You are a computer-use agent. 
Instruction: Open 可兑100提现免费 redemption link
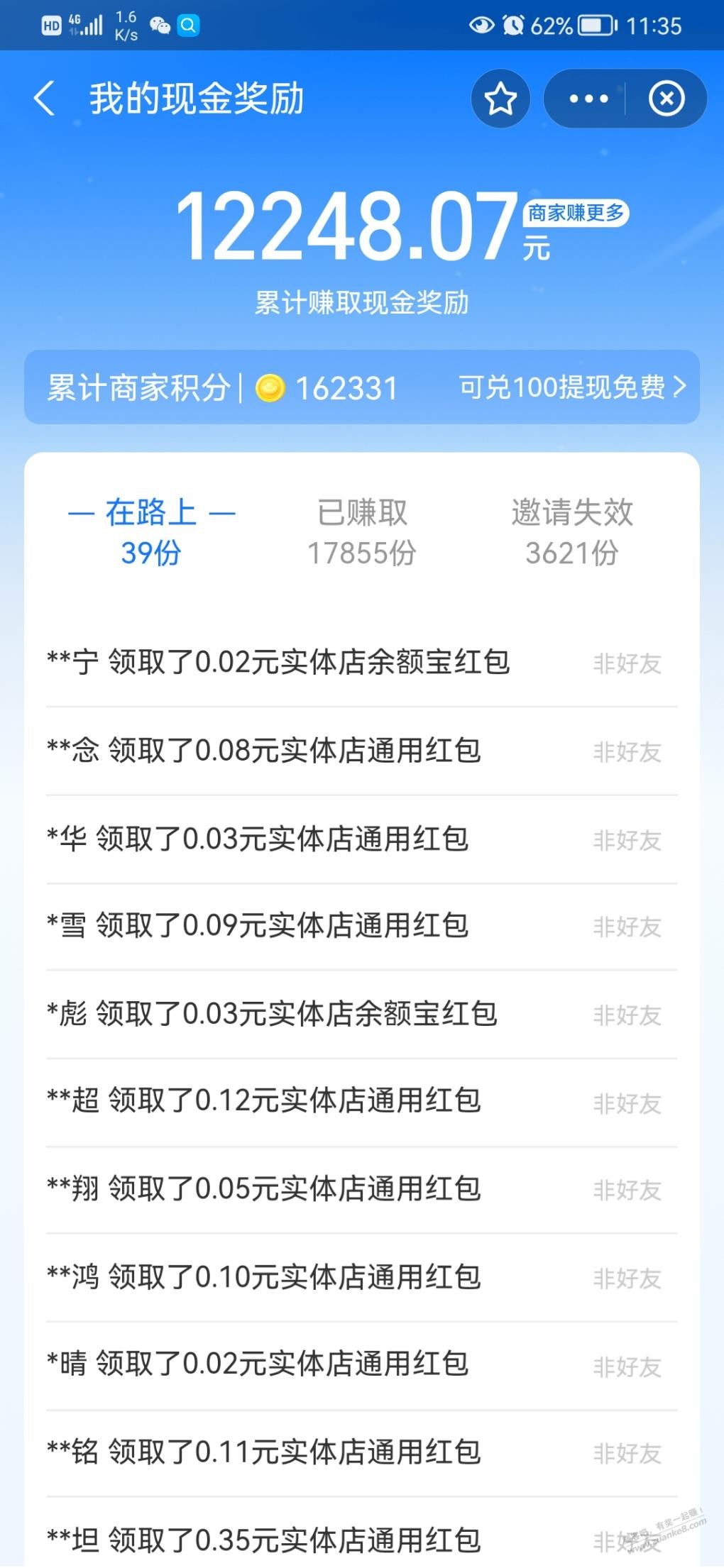coord(573,387)
